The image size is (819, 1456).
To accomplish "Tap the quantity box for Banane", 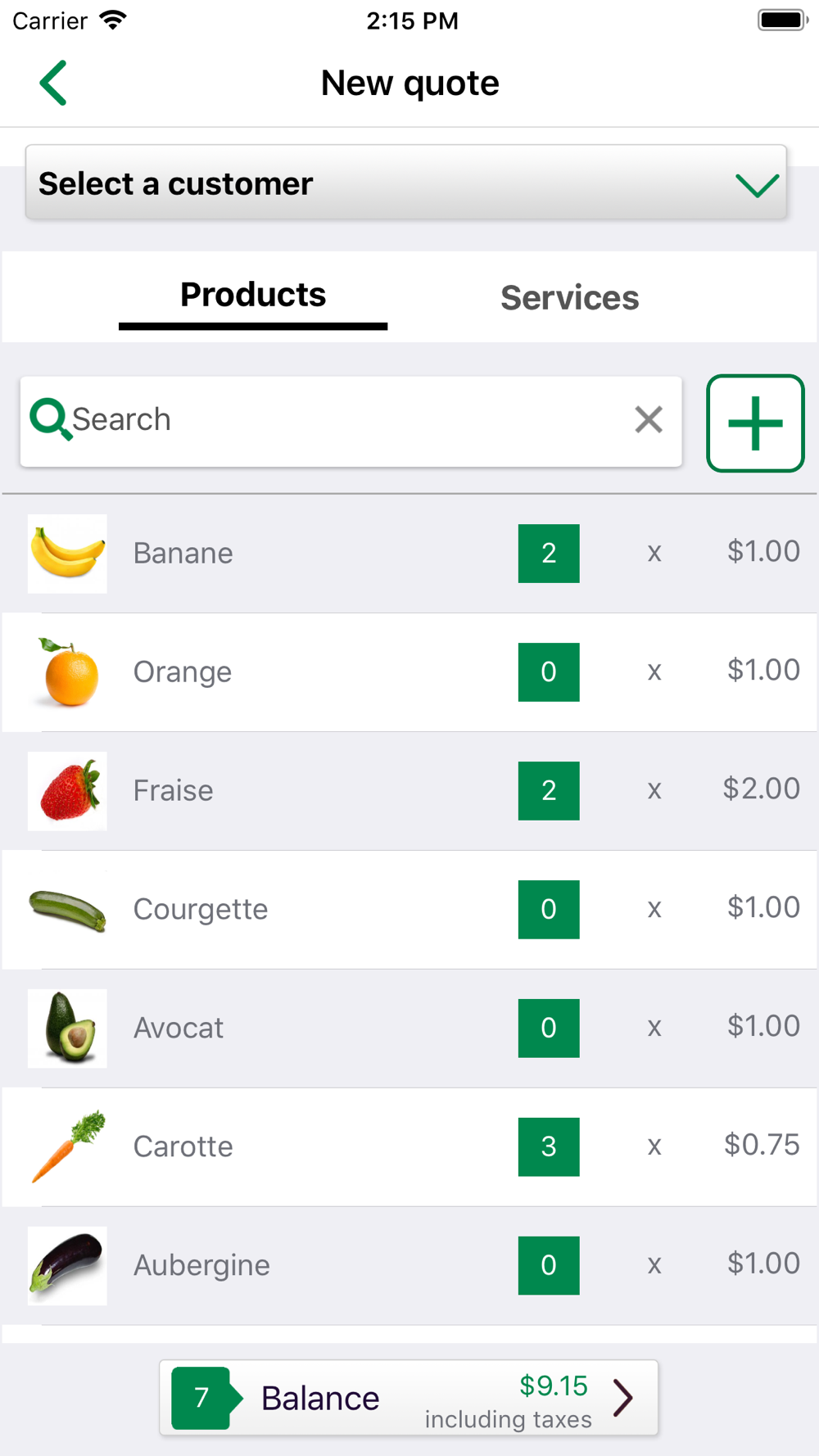I will coord(549,554).
